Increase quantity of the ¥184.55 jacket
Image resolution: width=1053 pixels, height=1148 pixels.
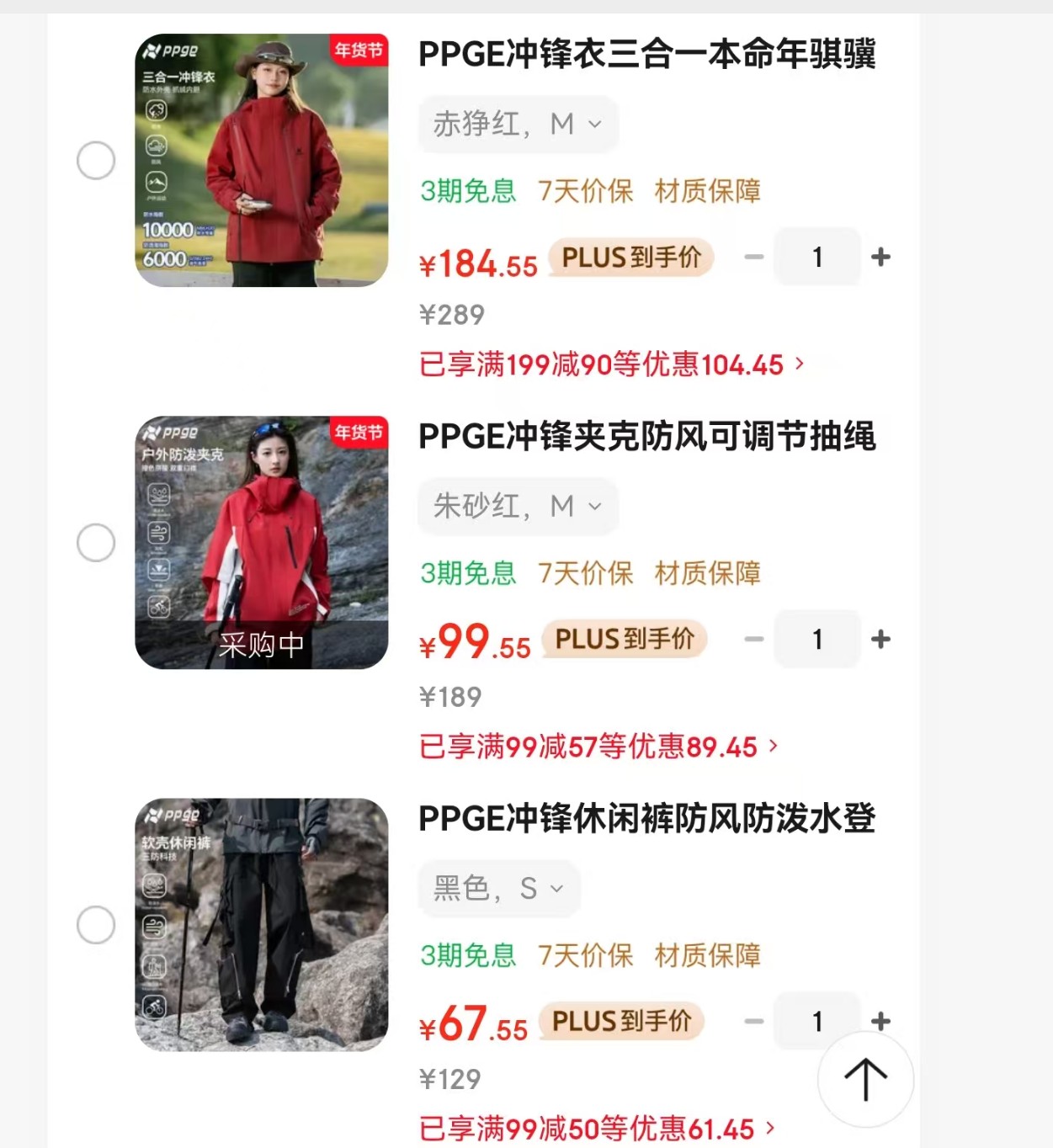point(880,257)
